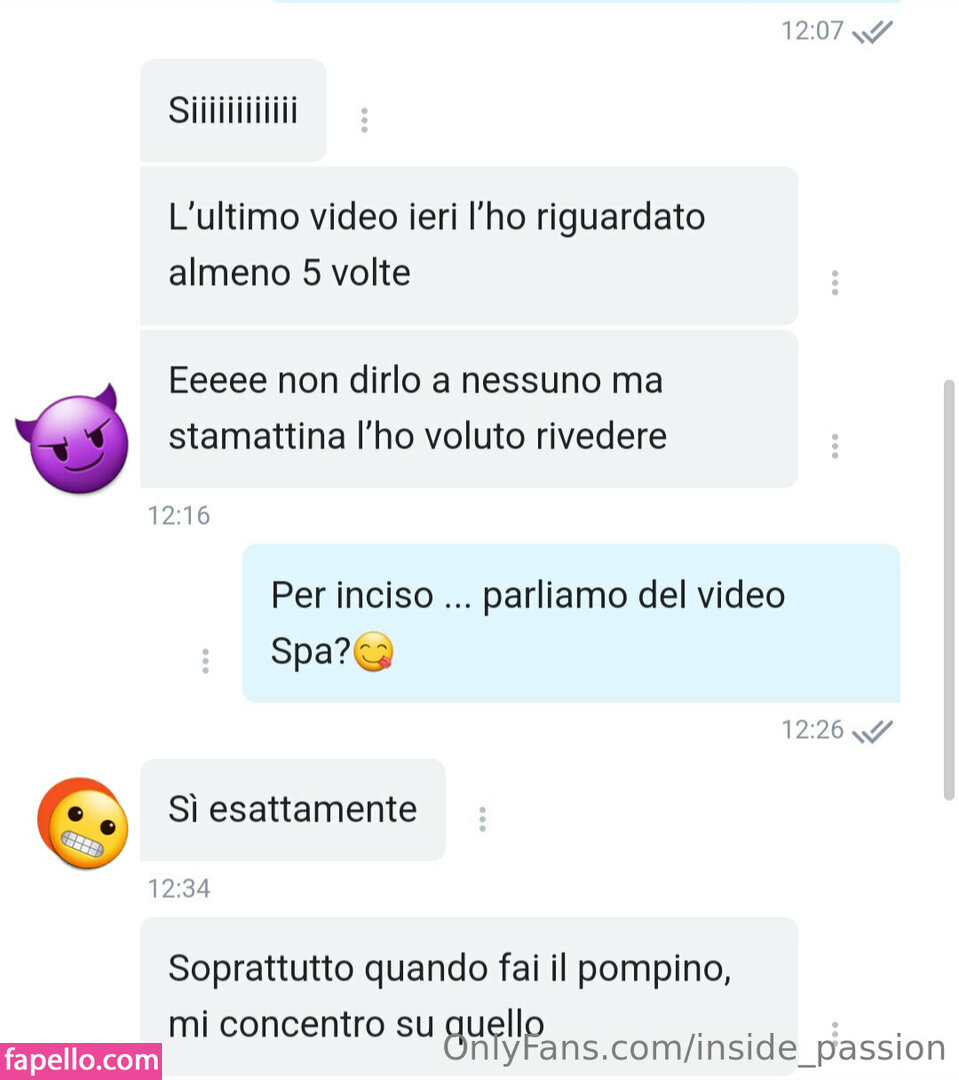
Task: Open options for "L'ultimo video ieri" message
Action: (834, 283)
